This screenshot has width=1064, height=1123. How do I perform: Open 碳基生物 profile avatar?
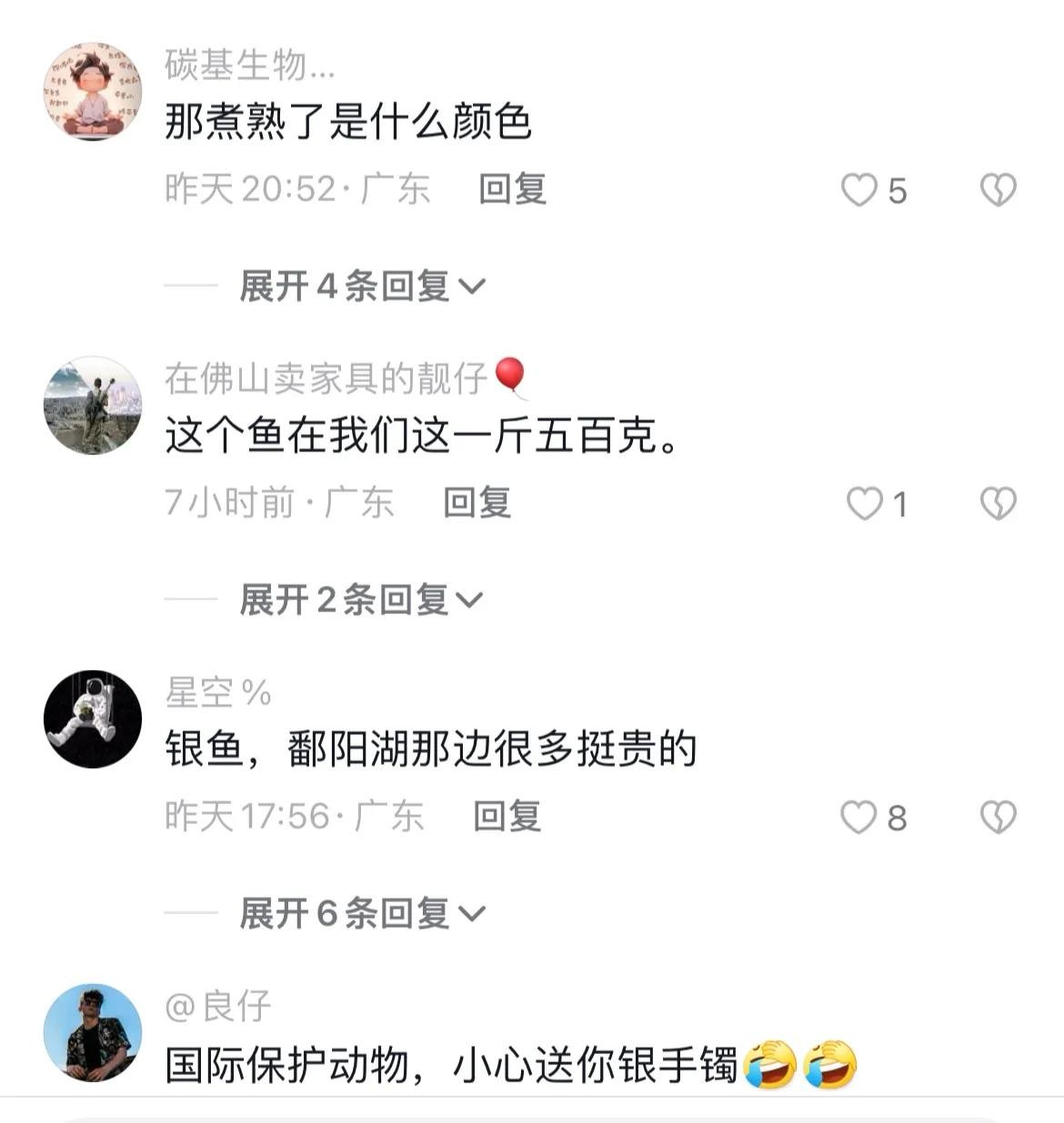point(93,91)
